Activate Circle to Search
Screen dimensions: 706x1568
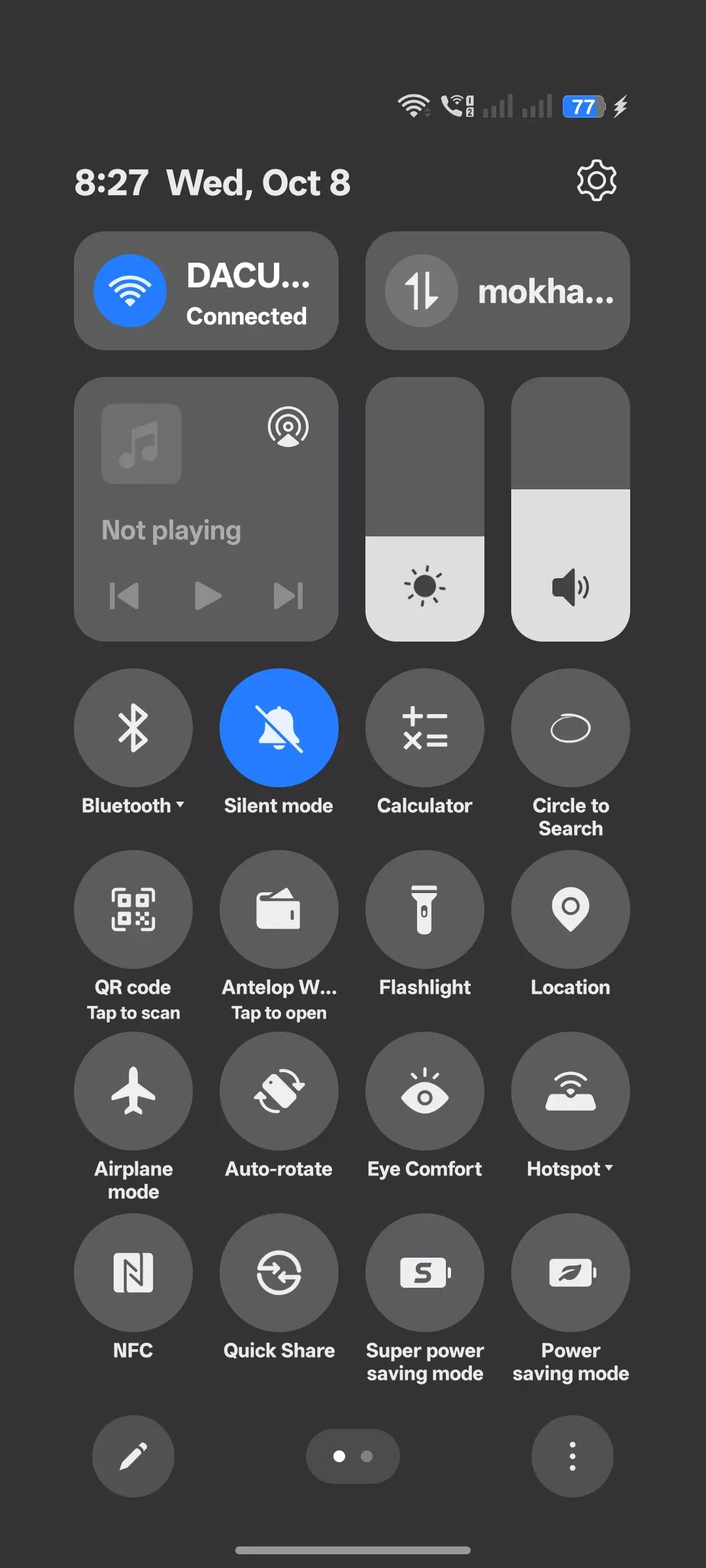click(570, 727)
